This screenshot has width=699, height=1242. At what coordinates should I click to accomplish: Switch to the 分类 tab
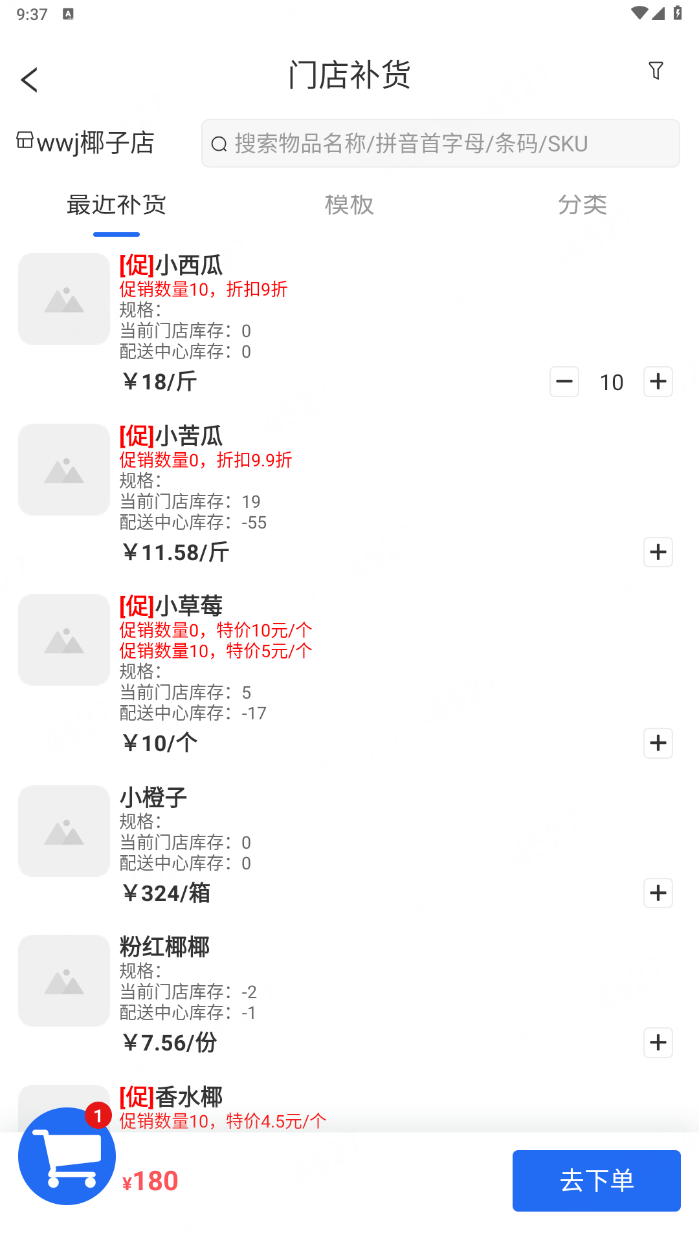coord(582,205)
